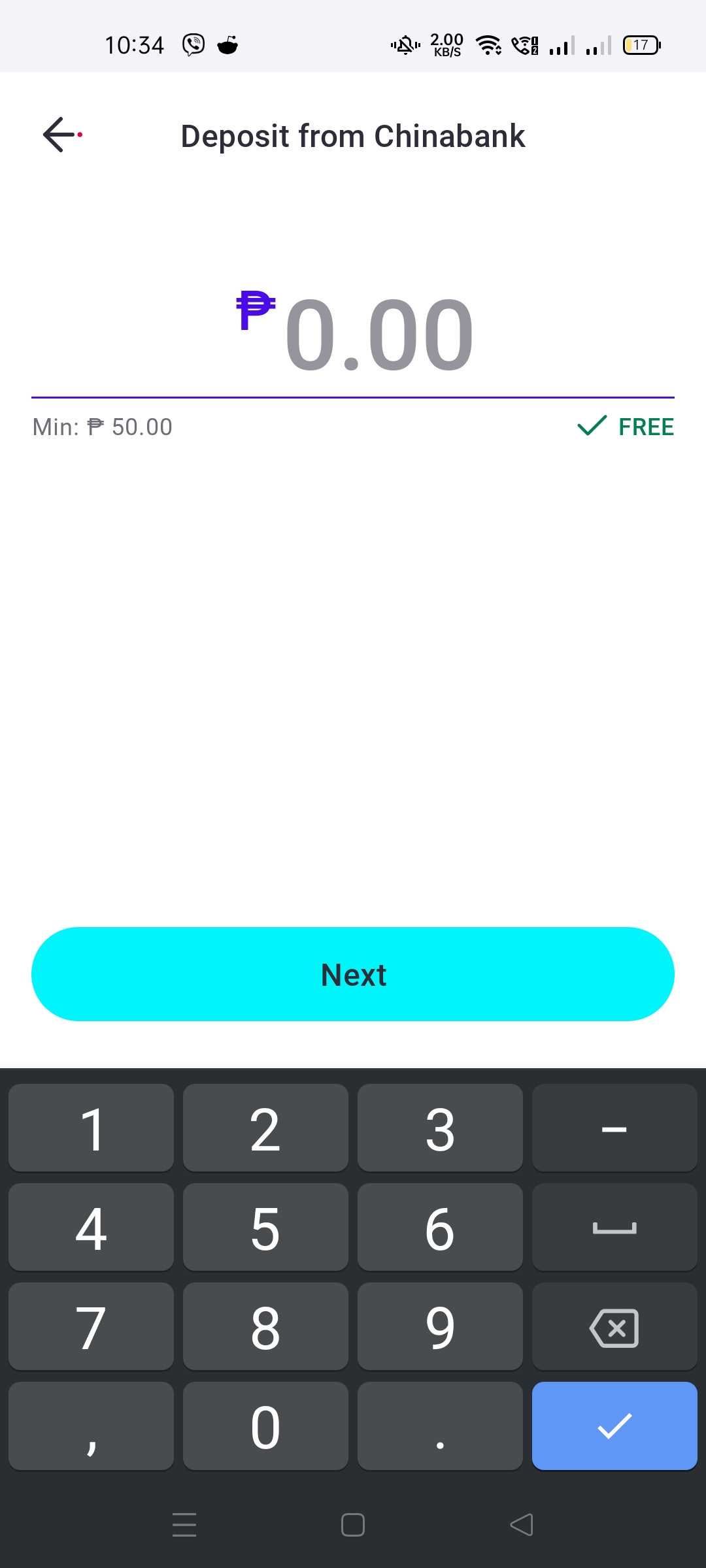Image resolution: width=706 pixels, height=1568 pixels.
Task: Tap the Min ₱ 50.00 label
Action: 102,426
